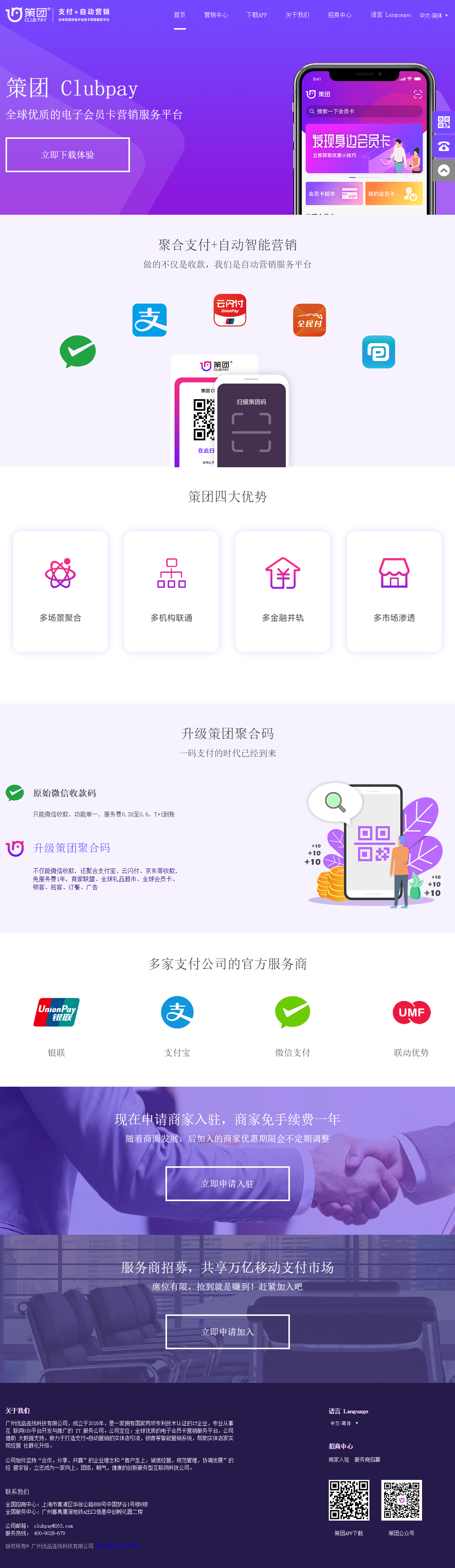Tap the CLUB PAY logo in the header
The width and height of the screenshot is (455, 1568).
(27, 14)
